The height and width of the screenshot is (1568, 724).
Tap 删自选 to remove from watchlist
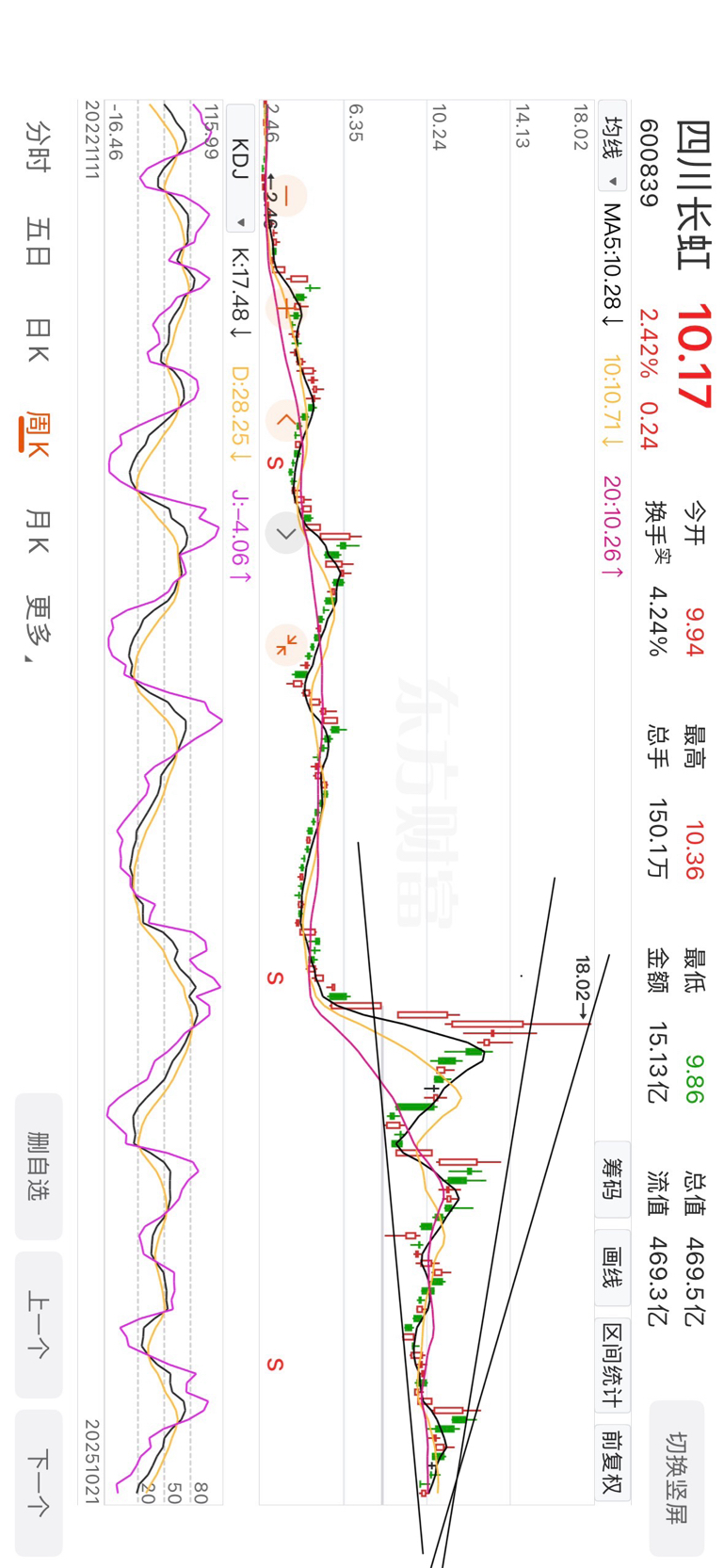pos(39,1166)
